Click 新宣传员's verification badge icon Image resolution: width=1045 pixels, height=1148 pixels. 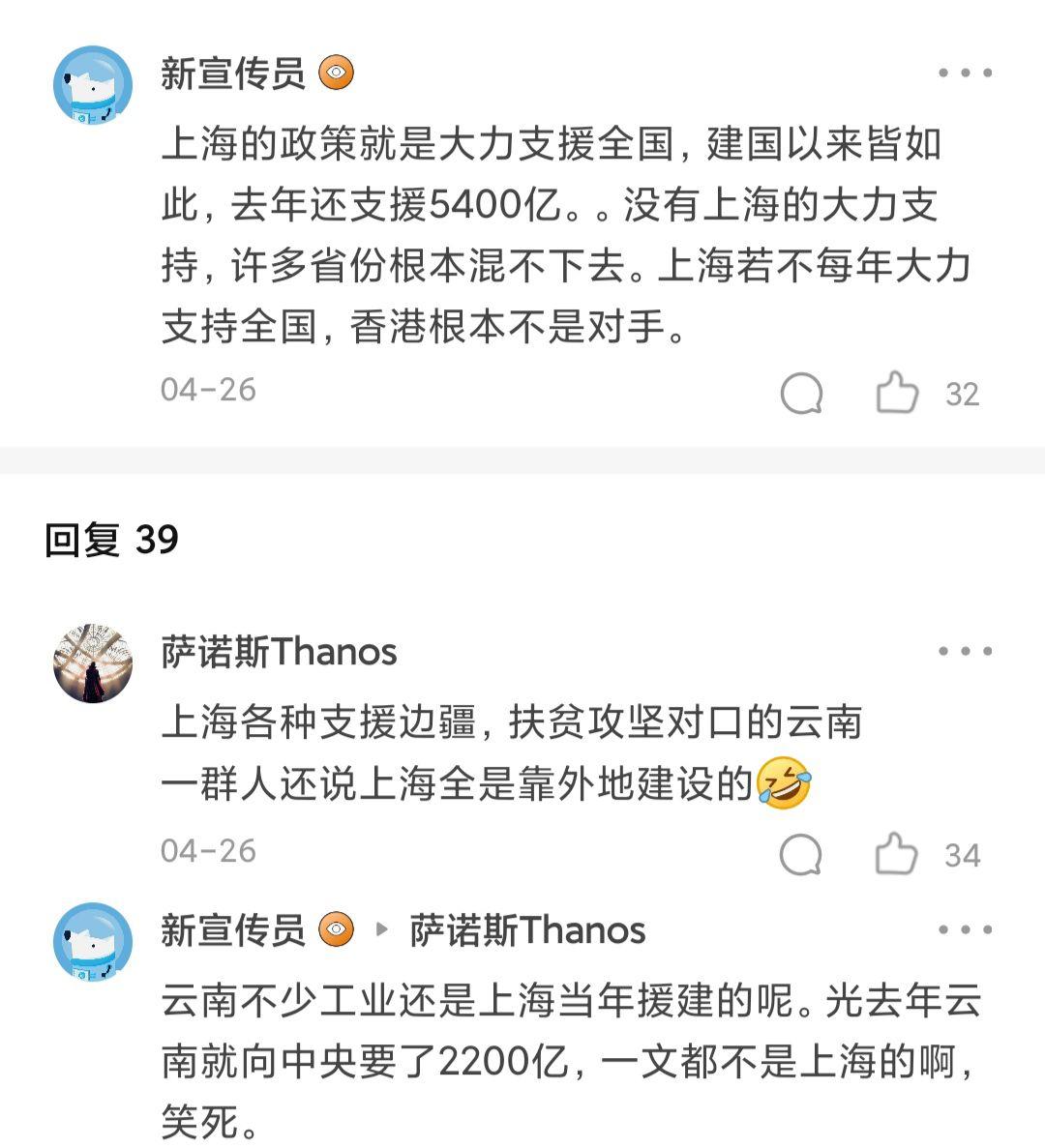click(x=334, y=73)
